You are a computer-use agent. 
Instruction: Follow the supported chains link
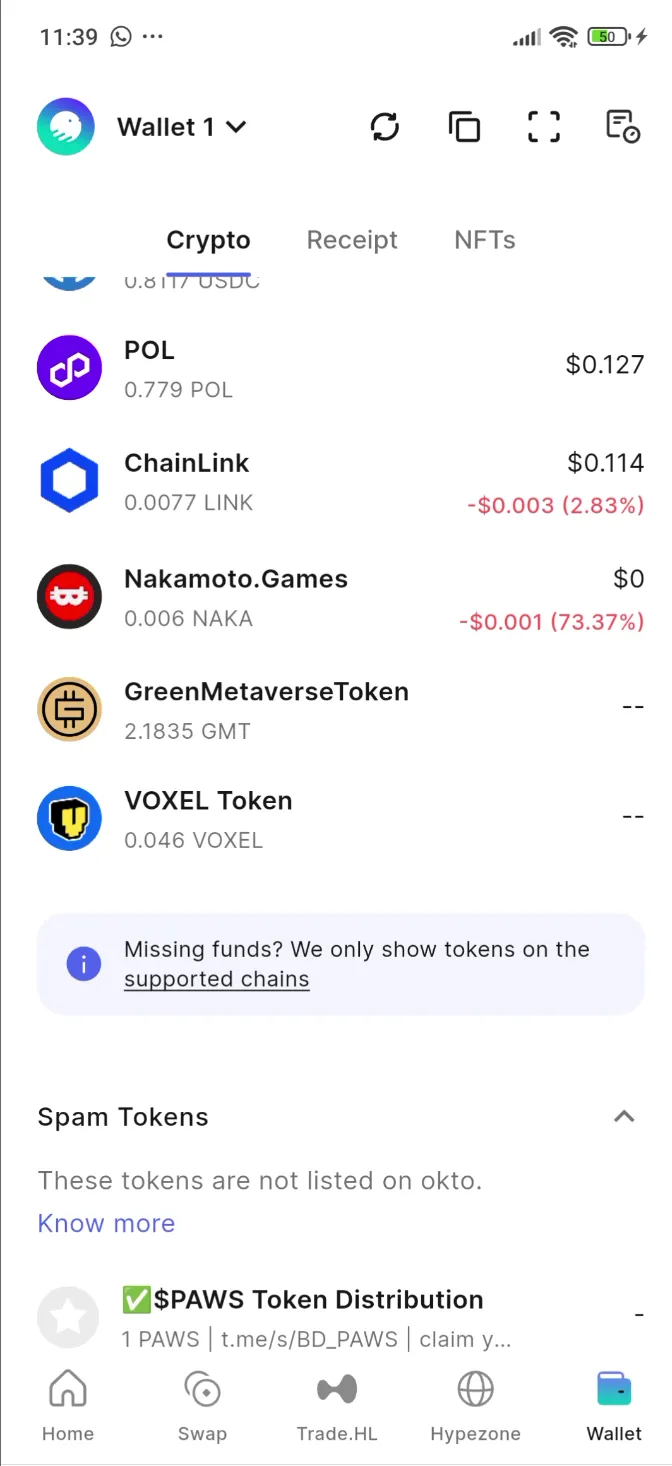pos(217,980)
